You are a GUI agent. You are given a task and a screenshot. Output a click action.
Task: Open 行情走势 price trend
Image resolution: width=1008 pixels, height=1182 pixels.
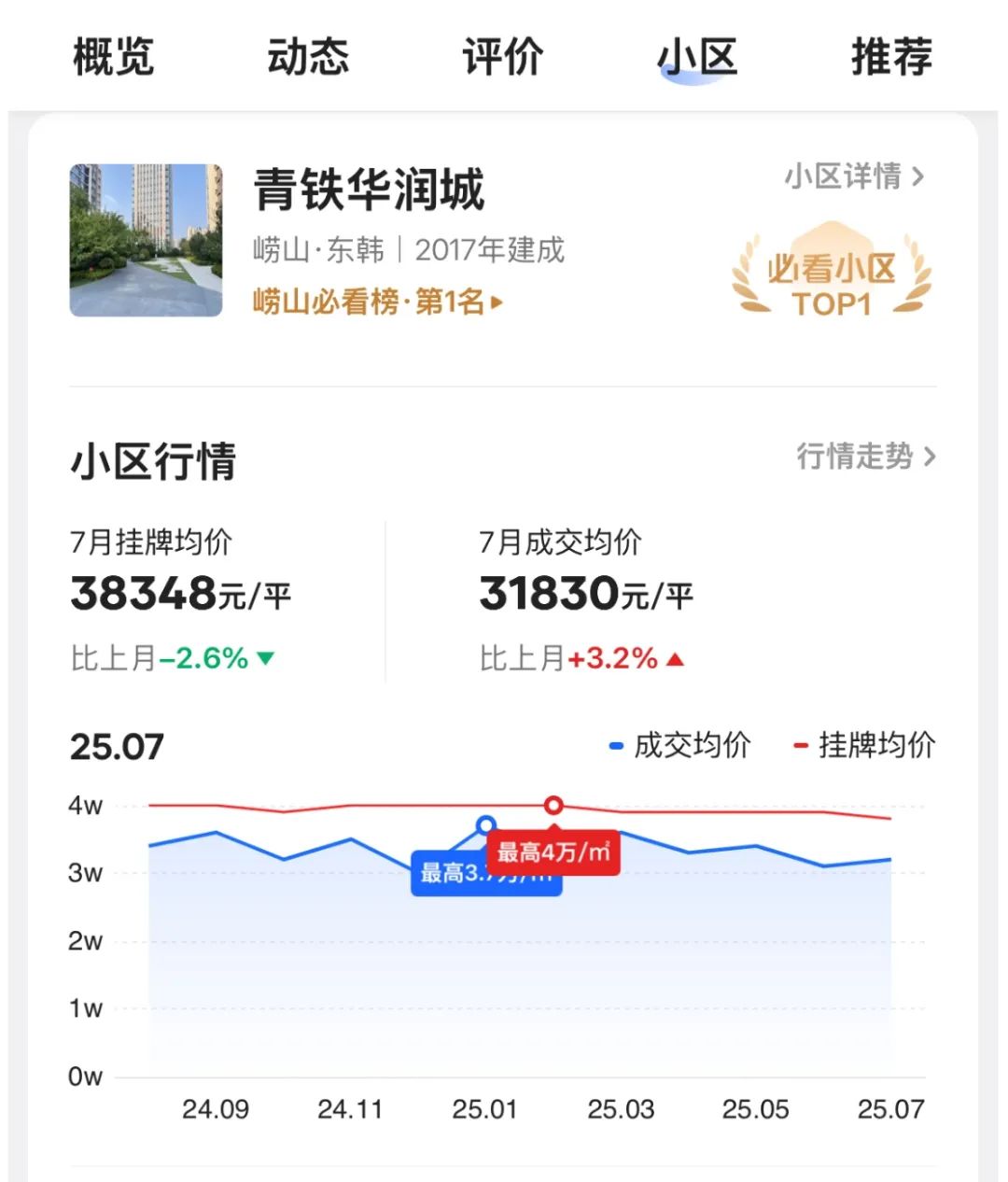865,457
